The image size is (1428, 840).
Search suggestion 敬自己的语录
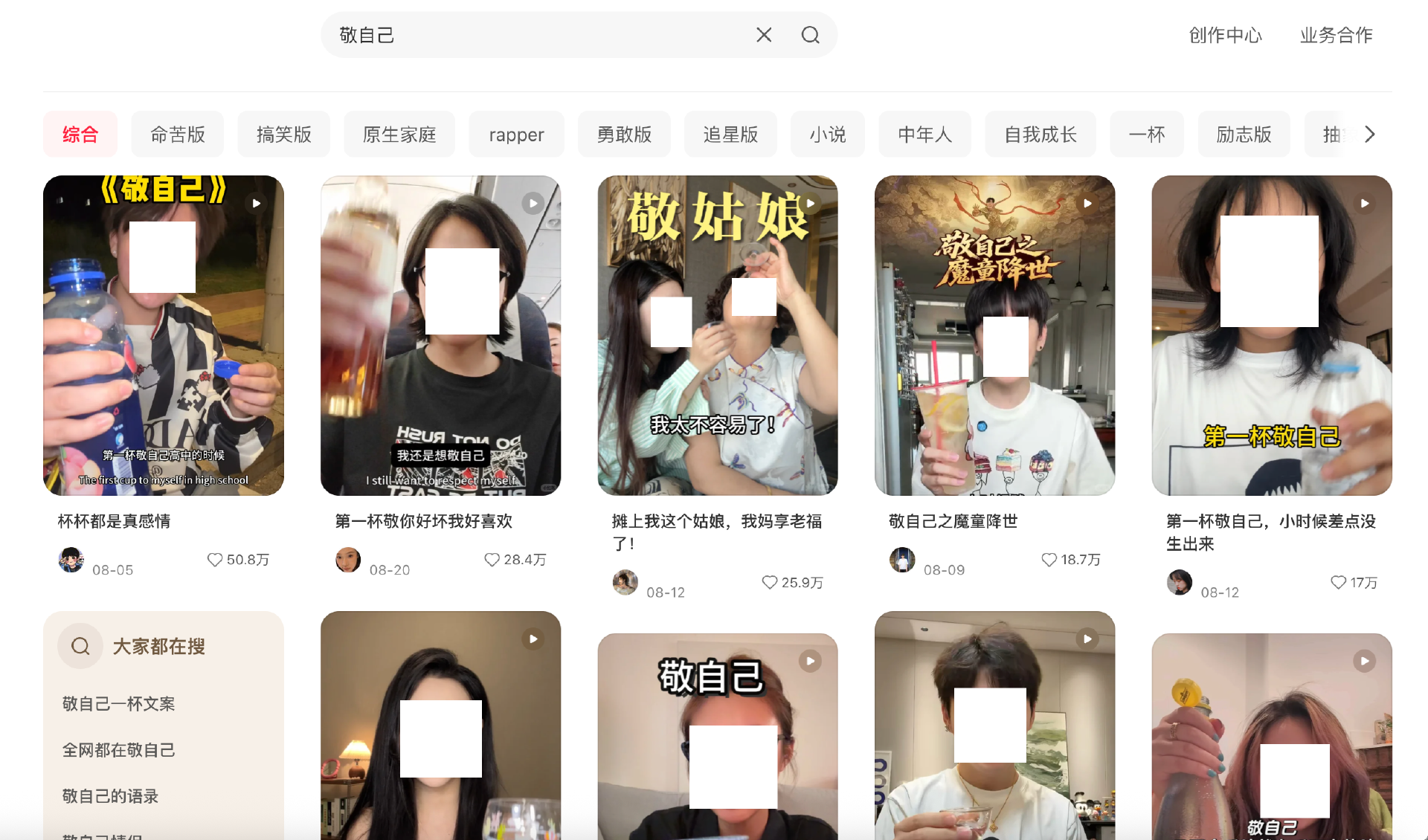(111, 796)
